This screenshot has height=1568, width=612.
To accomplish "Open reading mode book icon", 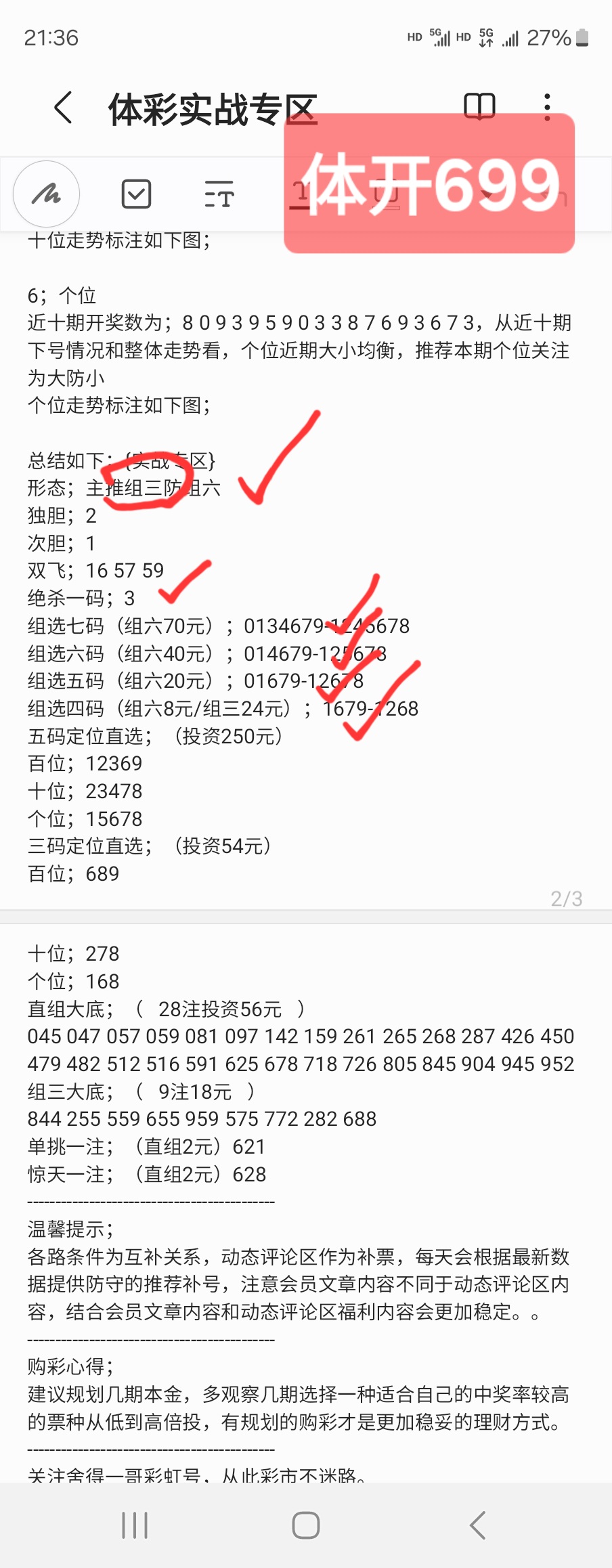I will click(479, 106).
